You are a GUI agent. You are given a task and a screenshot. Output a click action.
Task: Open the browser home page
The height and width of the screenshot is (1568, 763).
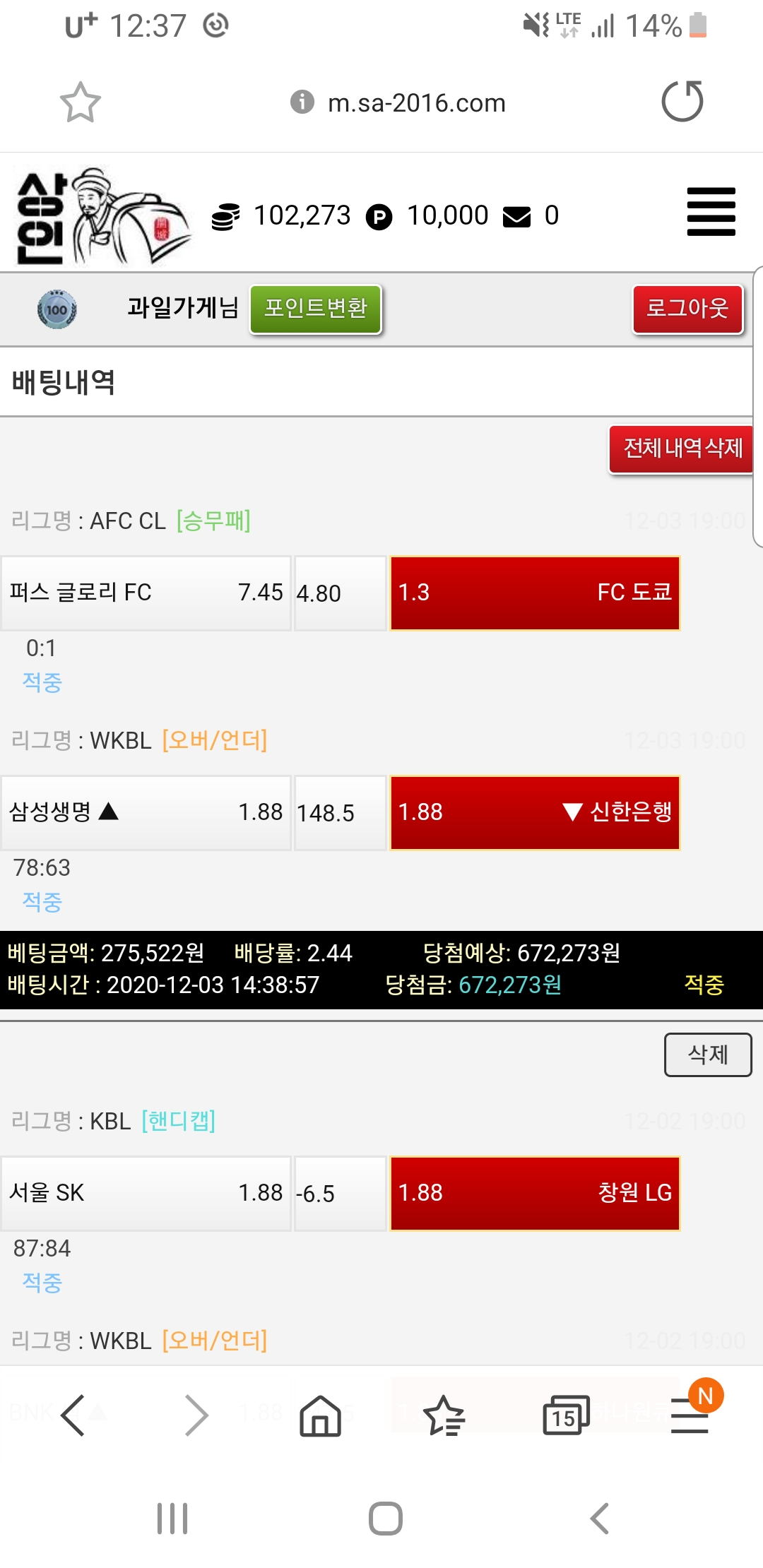(x=320, y=1415)
